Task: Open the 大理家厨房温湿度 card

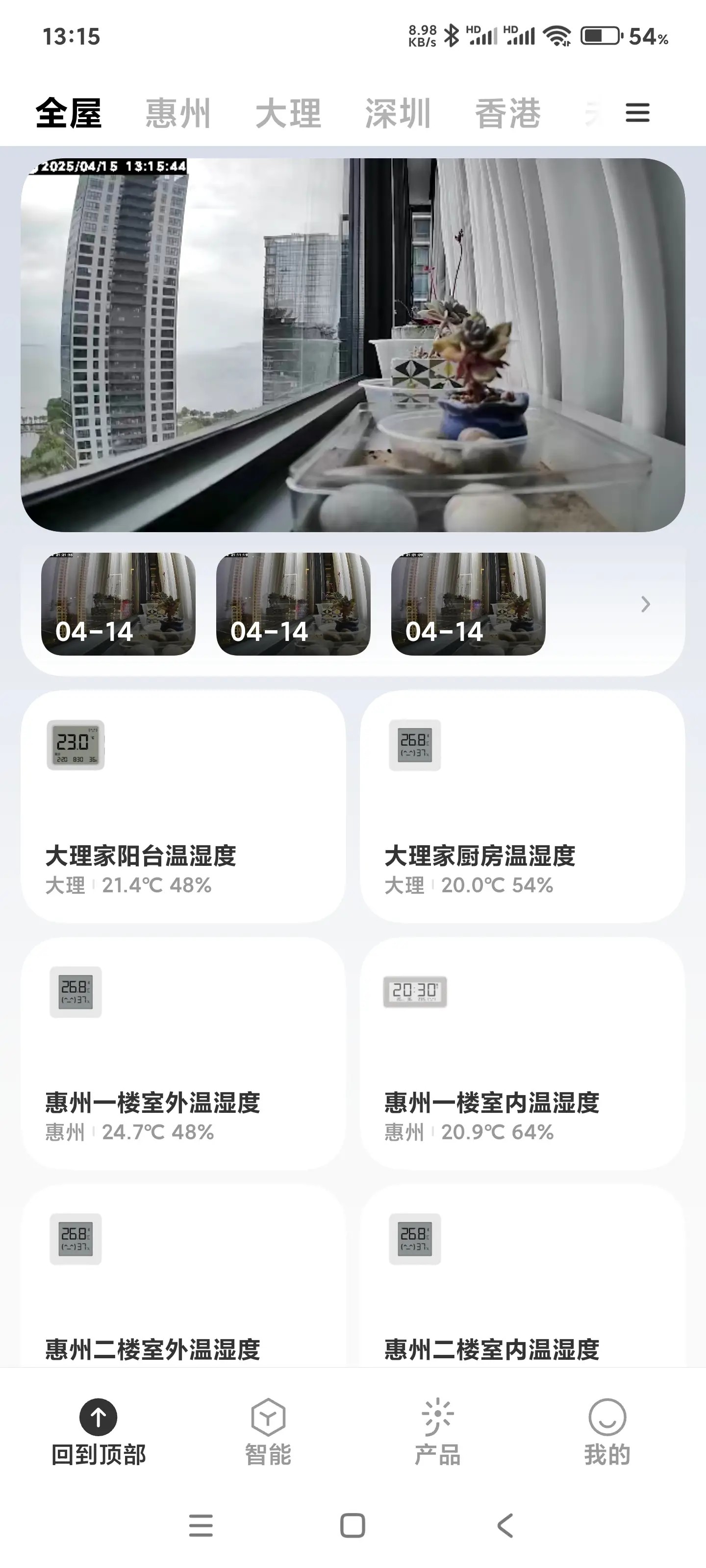Action: [522, 806]
